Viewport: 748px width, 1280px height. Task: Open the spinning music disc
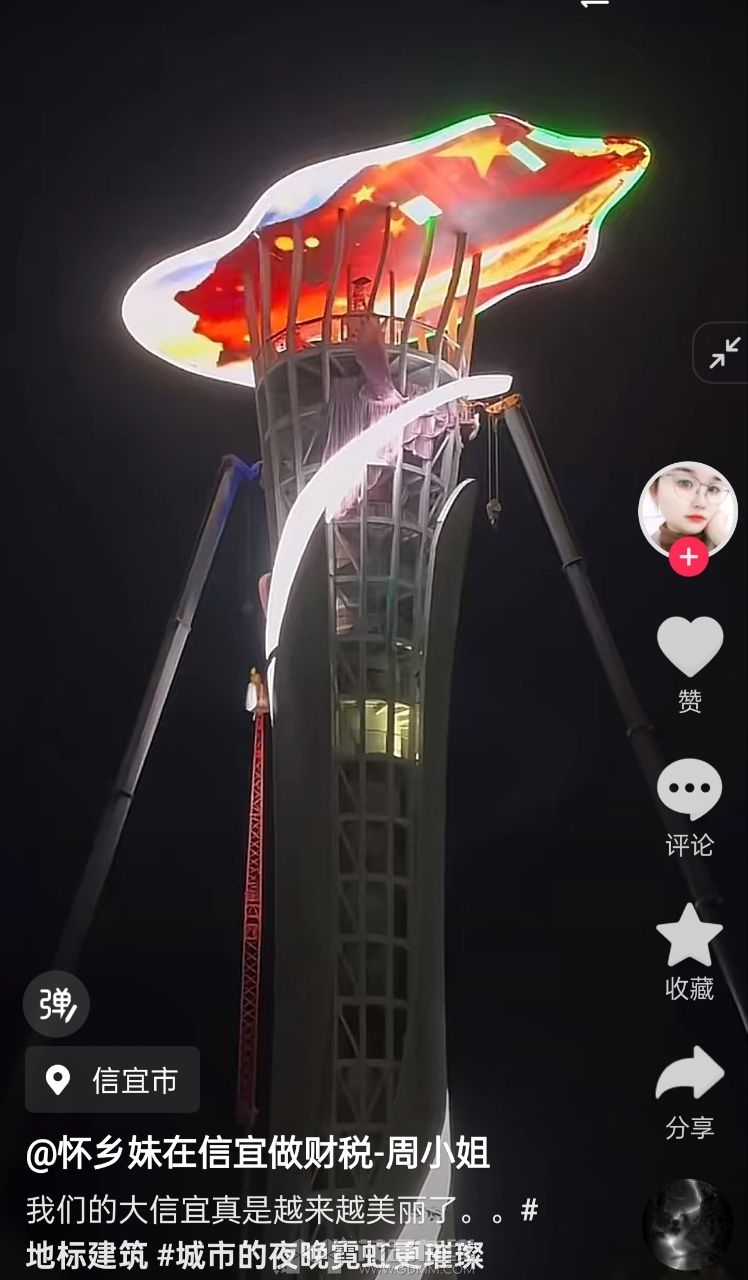pos(687,1224)
